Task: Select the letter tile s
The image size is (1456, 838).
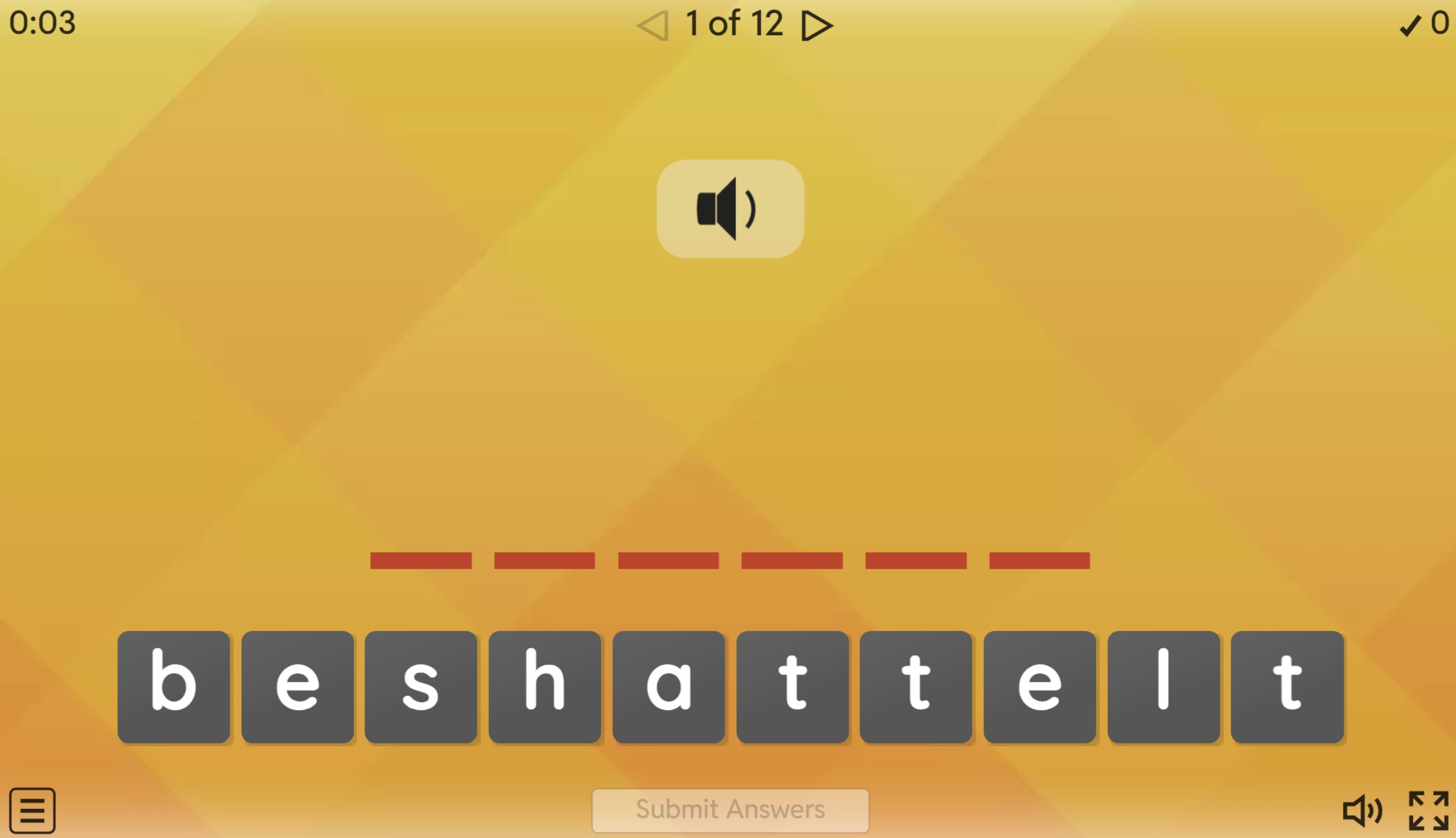Action: [421, 686]
